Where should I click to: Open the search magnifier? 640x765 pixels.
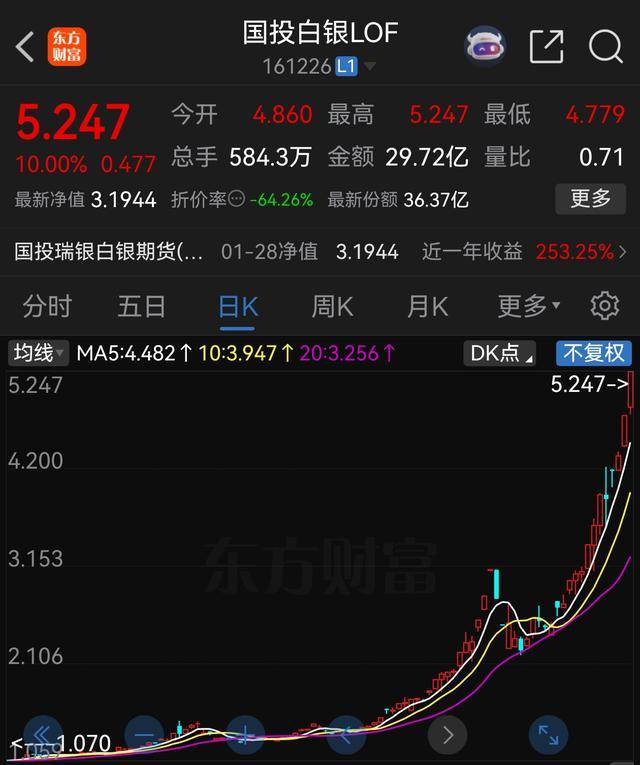pos(605,46)
